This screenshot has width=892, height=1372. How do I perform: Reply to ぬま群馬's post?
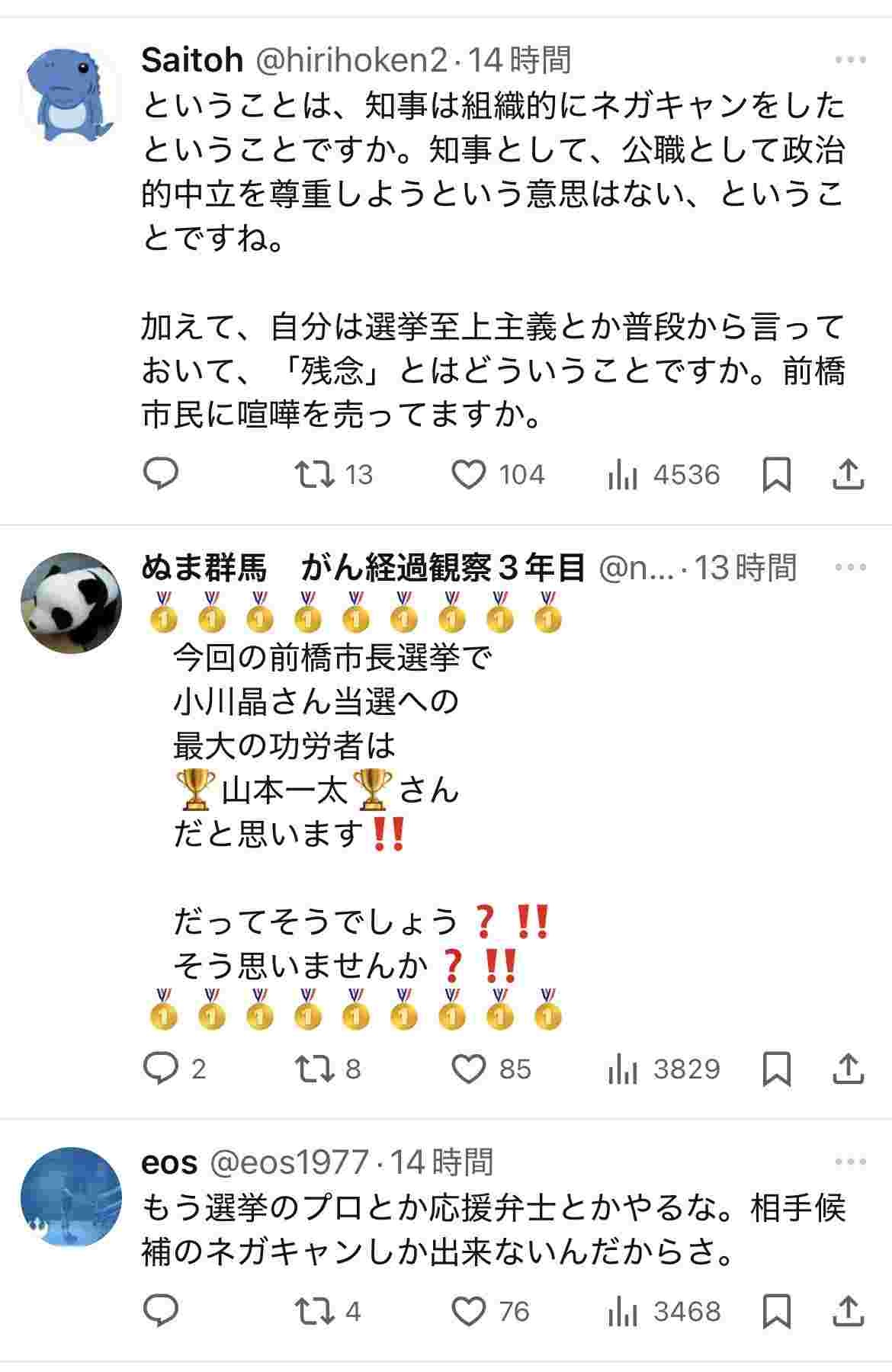[161, 1069]
